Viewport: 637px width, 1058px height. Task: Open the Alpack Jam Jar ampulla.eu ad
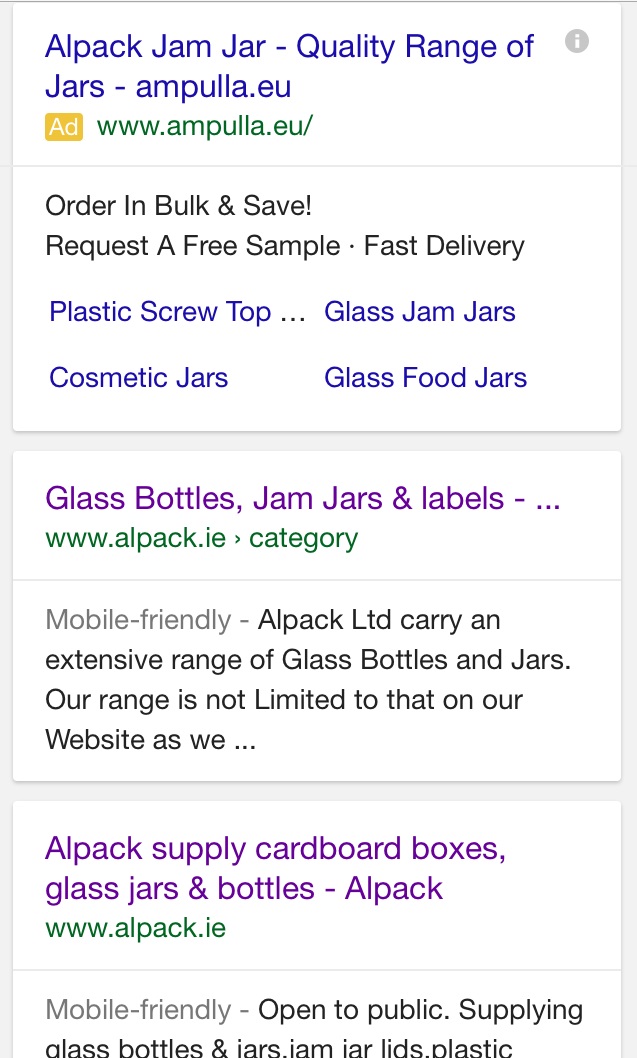pyautogui.click(x=289, y=66)
